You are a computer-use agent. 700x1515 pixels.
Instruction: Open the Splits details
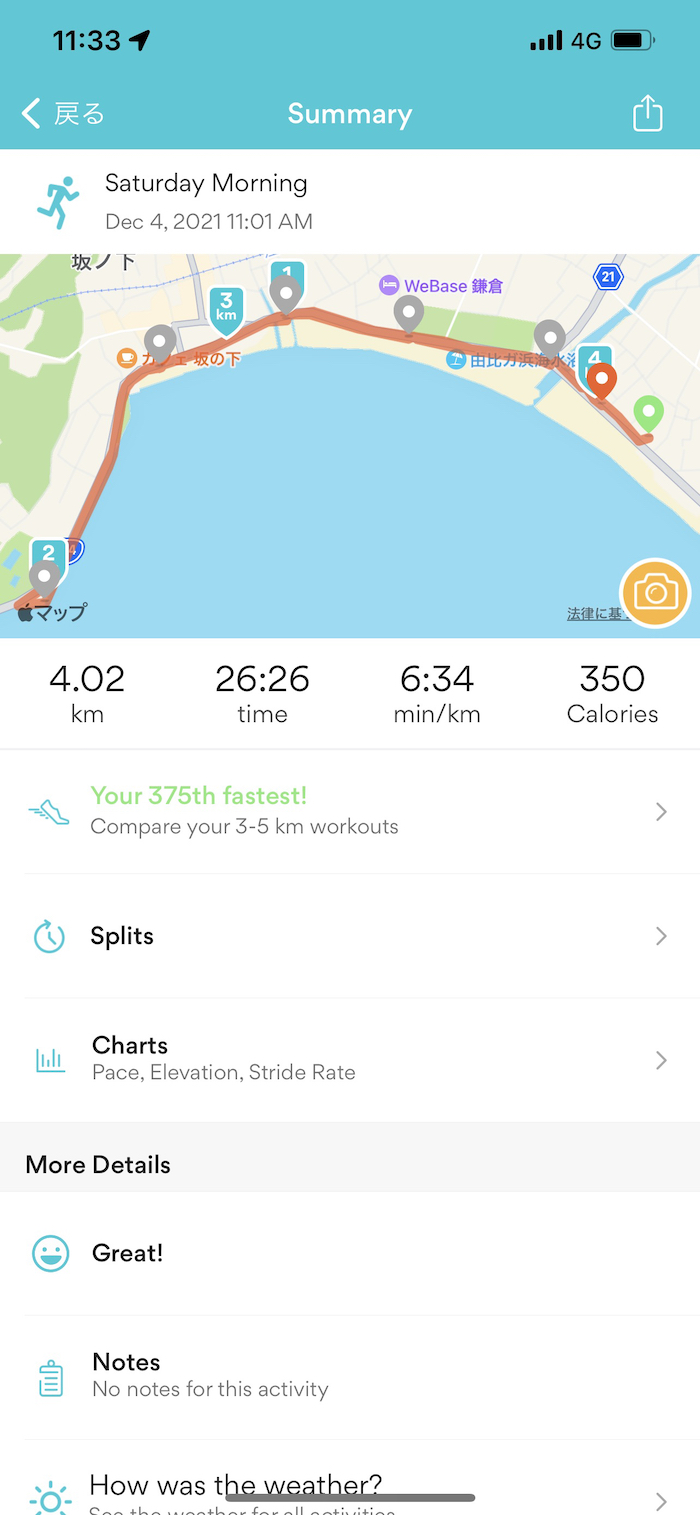[x=349, y=936]
